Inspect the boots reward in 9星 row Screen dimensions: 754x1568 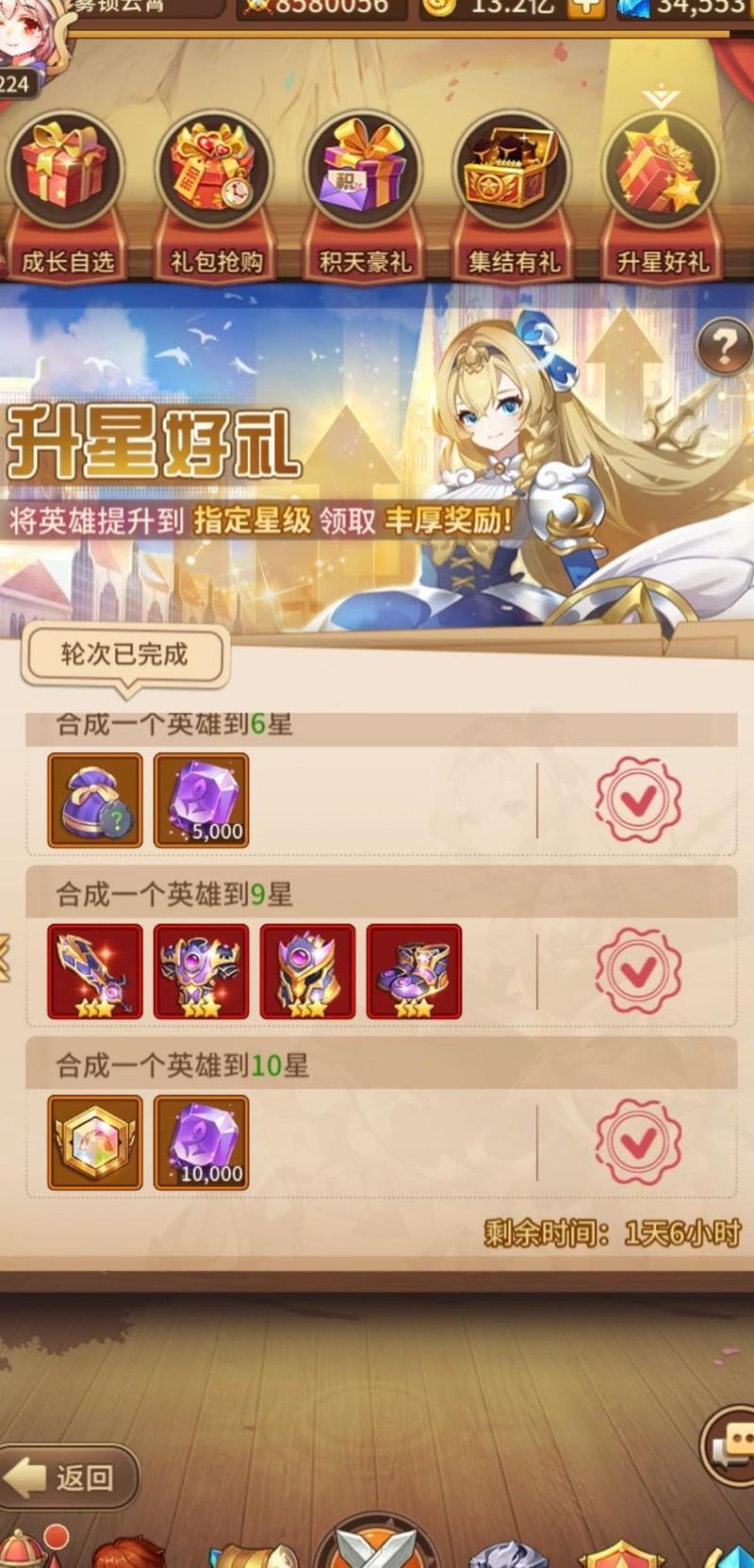click(414, 971)
